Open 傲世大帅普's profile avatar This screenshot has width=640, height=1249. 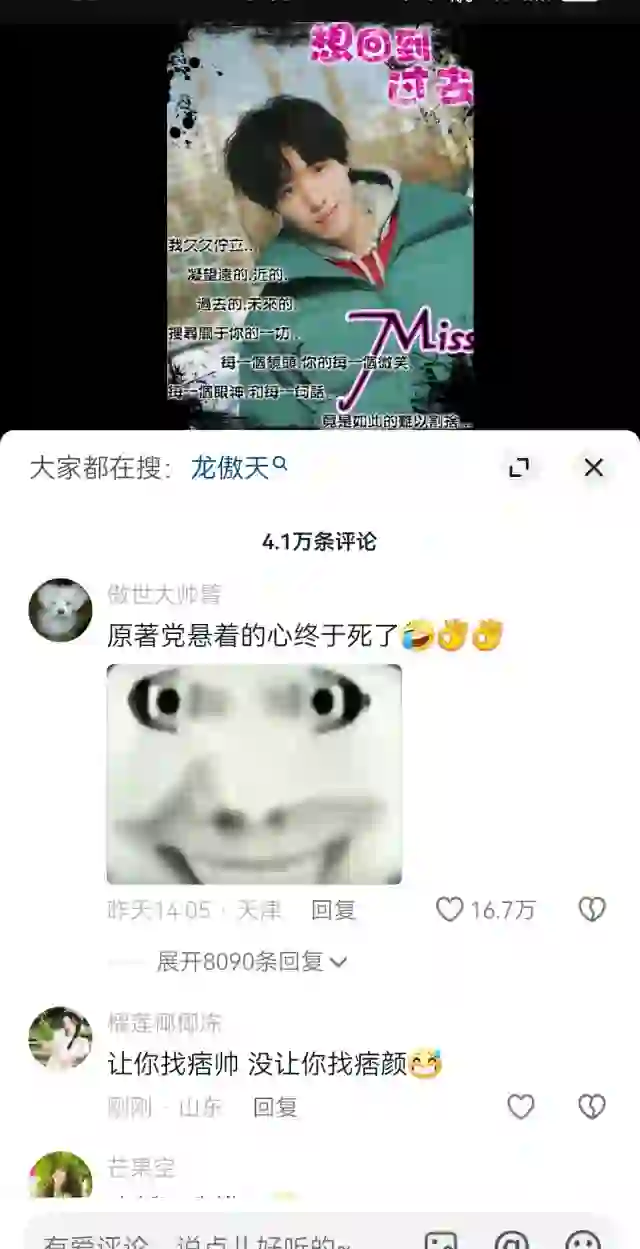[x=60, y=610]
